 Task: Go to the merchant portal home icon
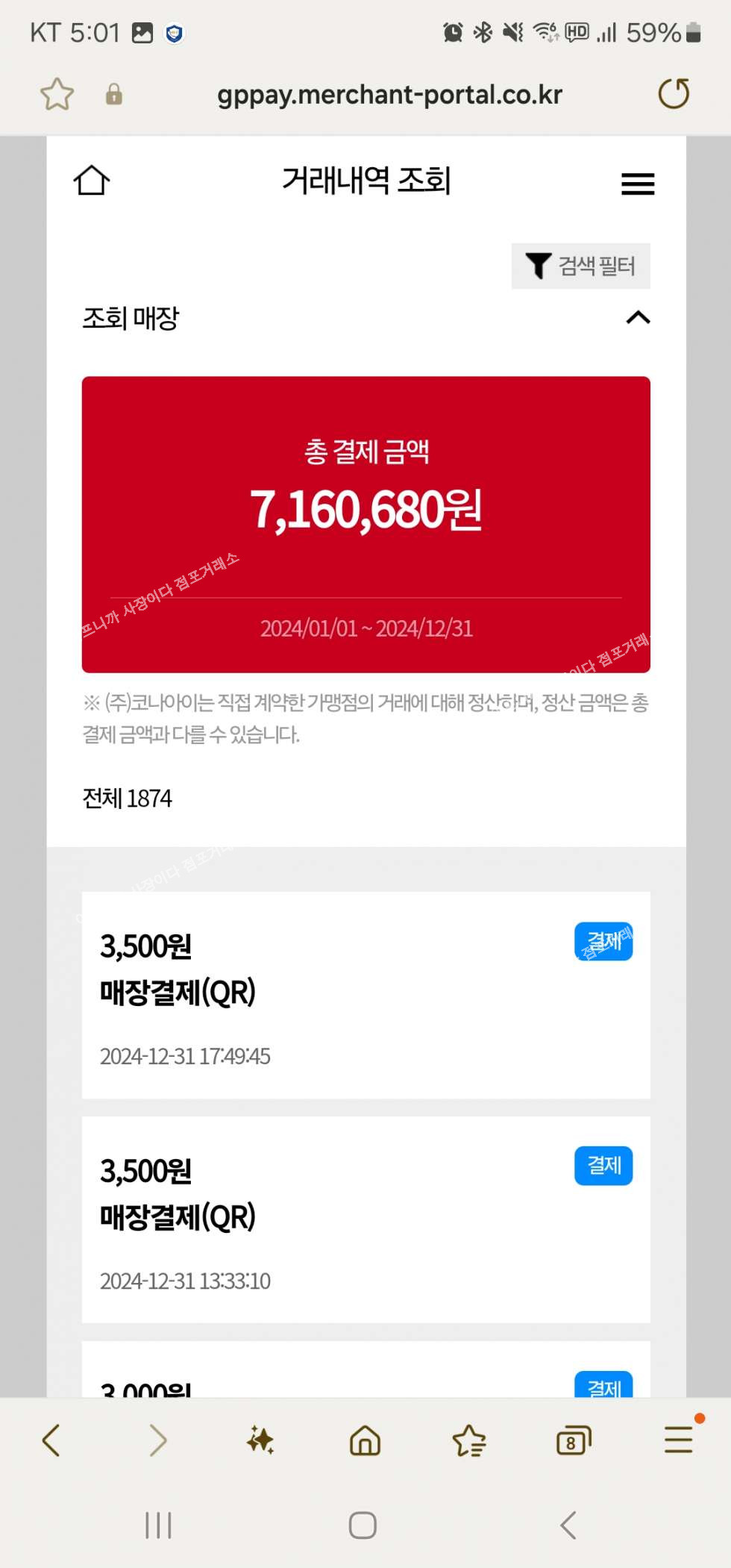pos(92,180)
